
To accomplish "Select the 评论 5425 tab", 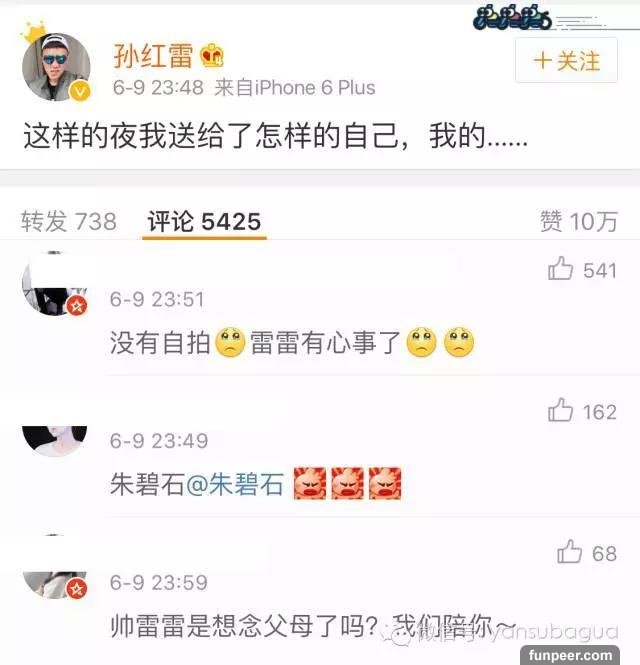I will point(204,221).
